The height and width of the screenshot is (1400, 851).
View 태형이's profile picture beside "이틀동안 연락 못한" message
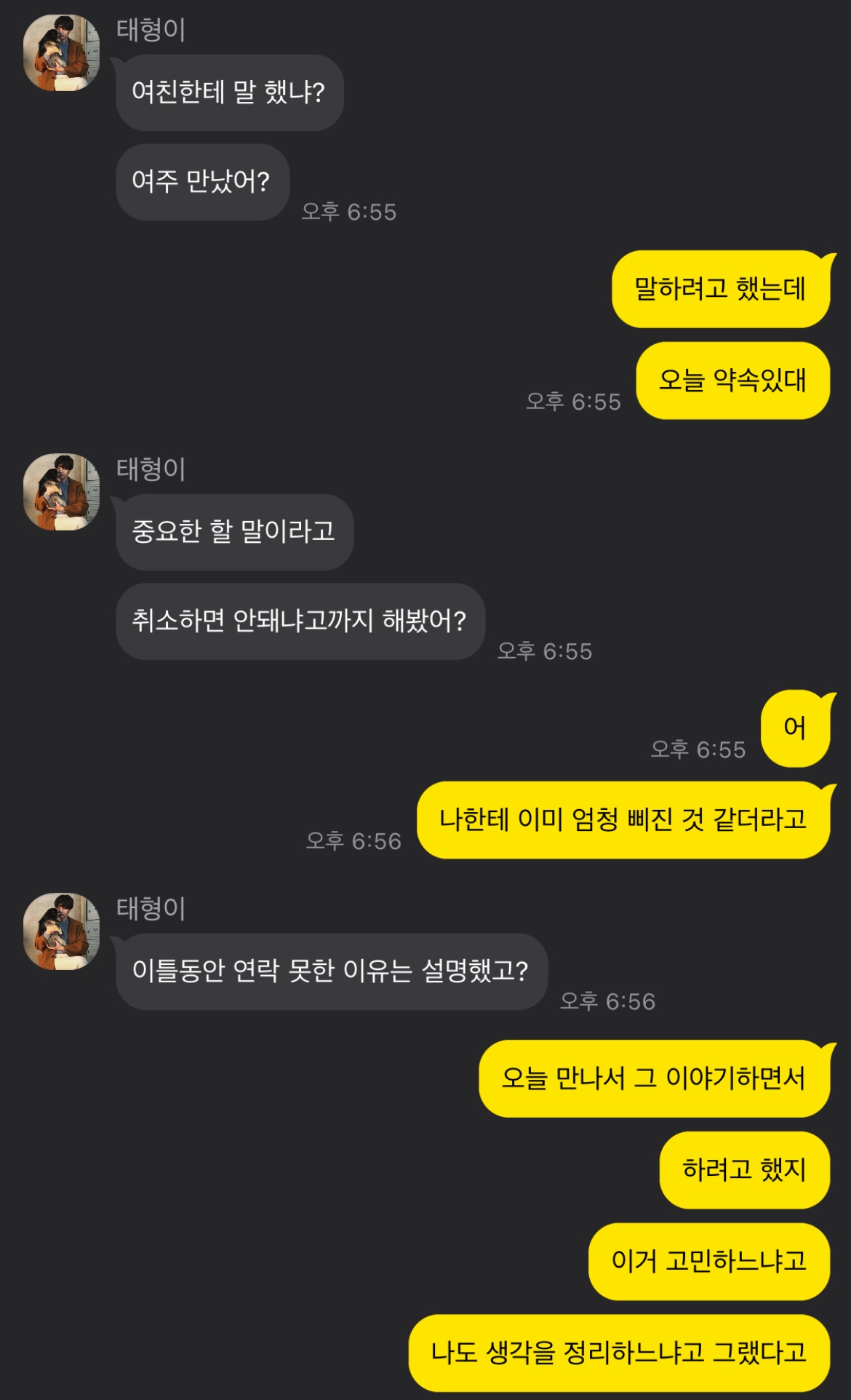tap(62, 931)
